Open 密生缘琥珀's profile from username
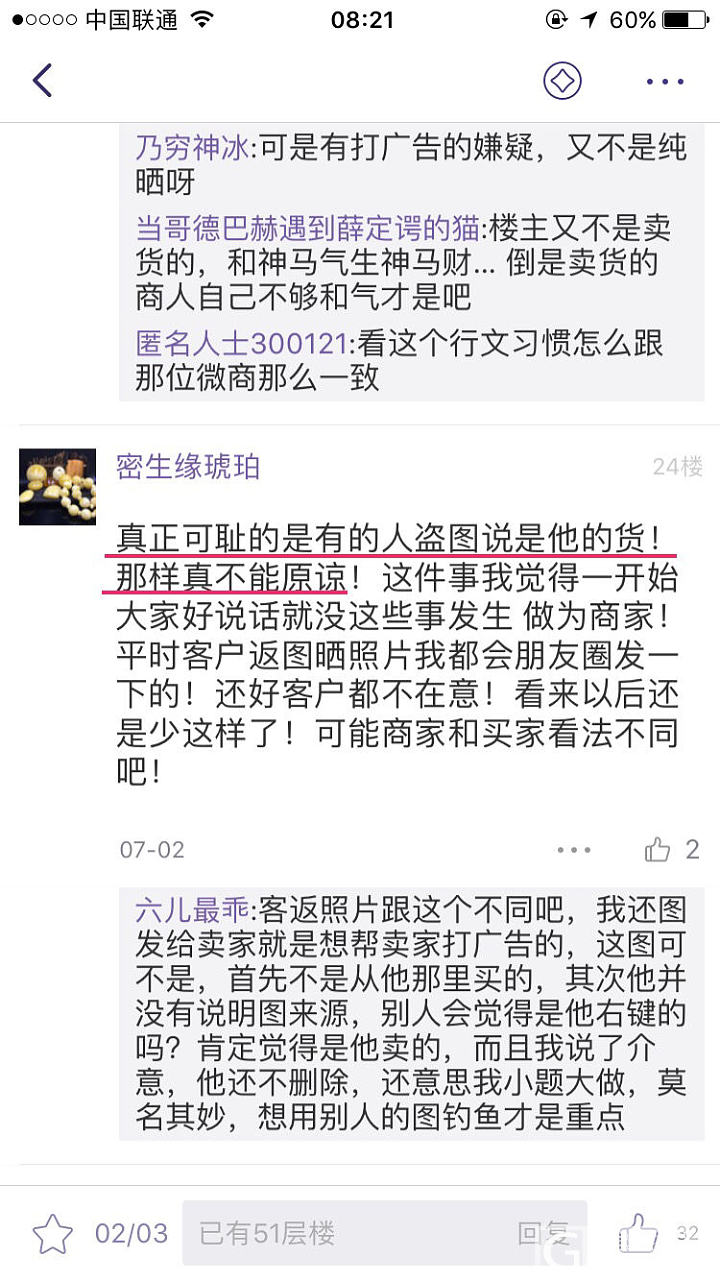 (x=188, y=467)
